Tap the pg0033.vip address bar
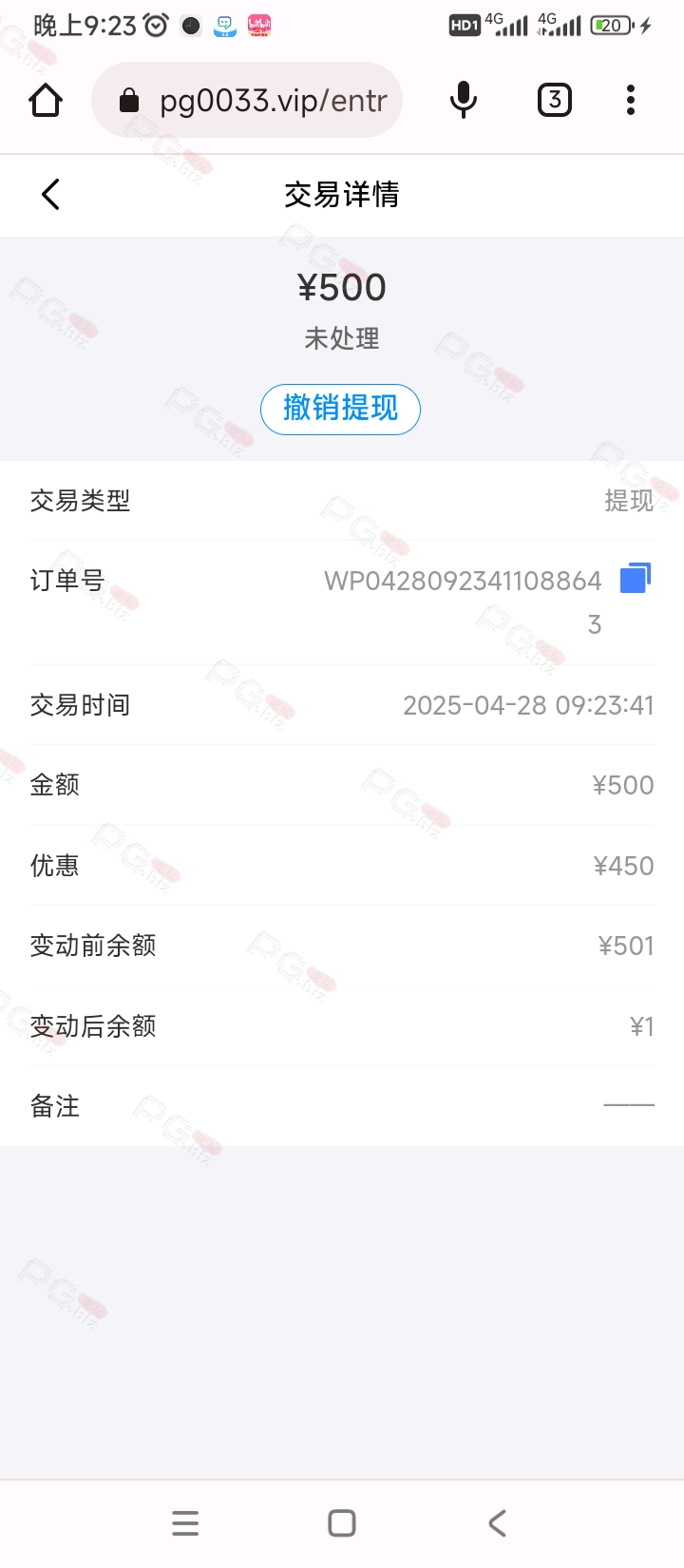The height and width of the screenshot is (1568, 684). pos(247,100)
